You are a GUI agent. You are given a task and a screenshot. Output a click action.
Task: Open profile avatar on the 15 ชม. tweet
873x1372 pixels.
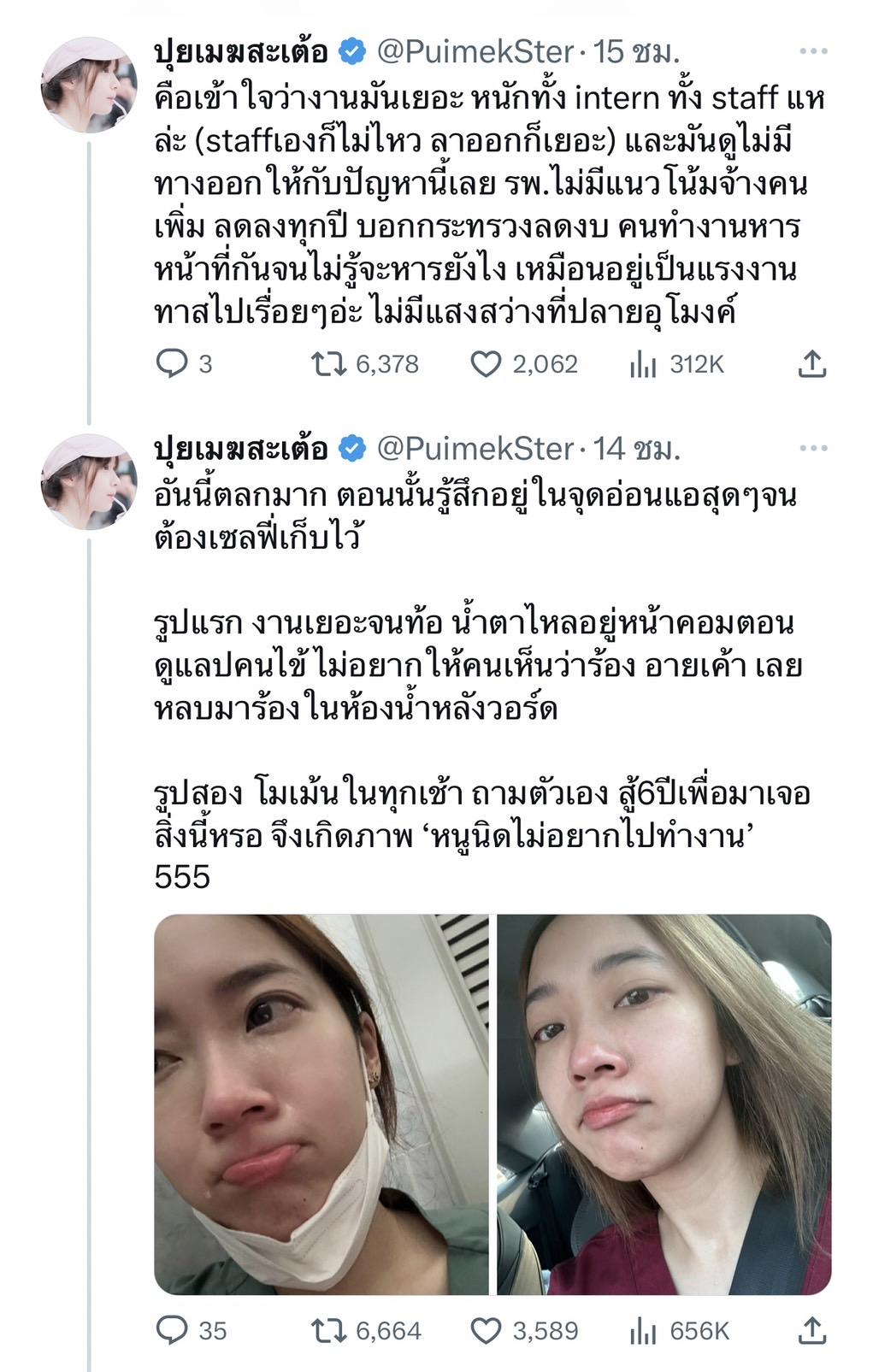click(89, 84)
